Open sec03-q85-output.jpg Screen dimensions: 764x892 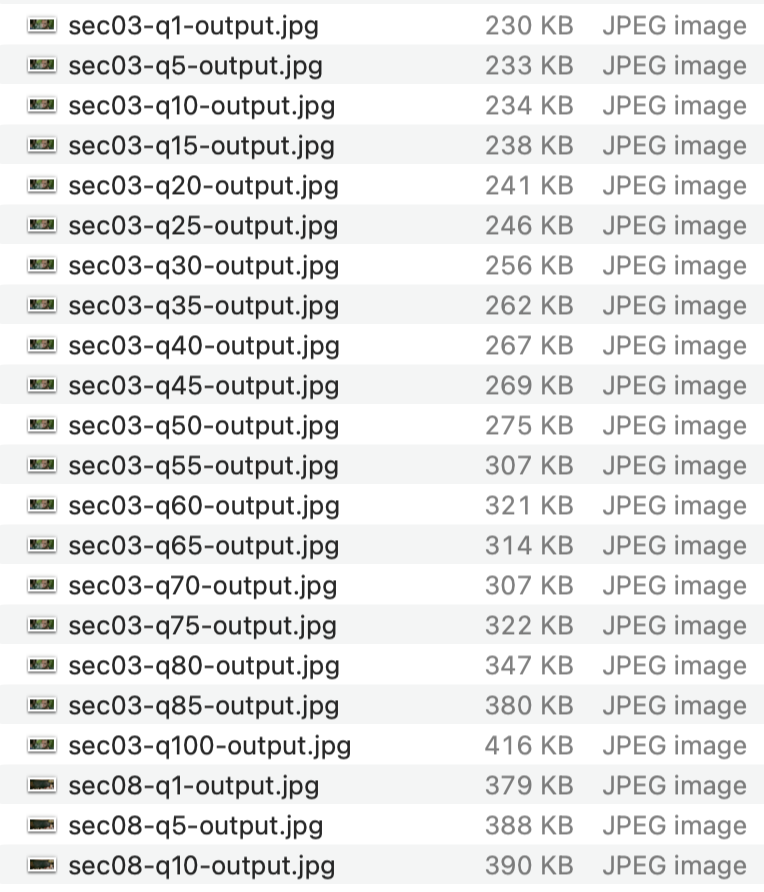click(203, 706)
